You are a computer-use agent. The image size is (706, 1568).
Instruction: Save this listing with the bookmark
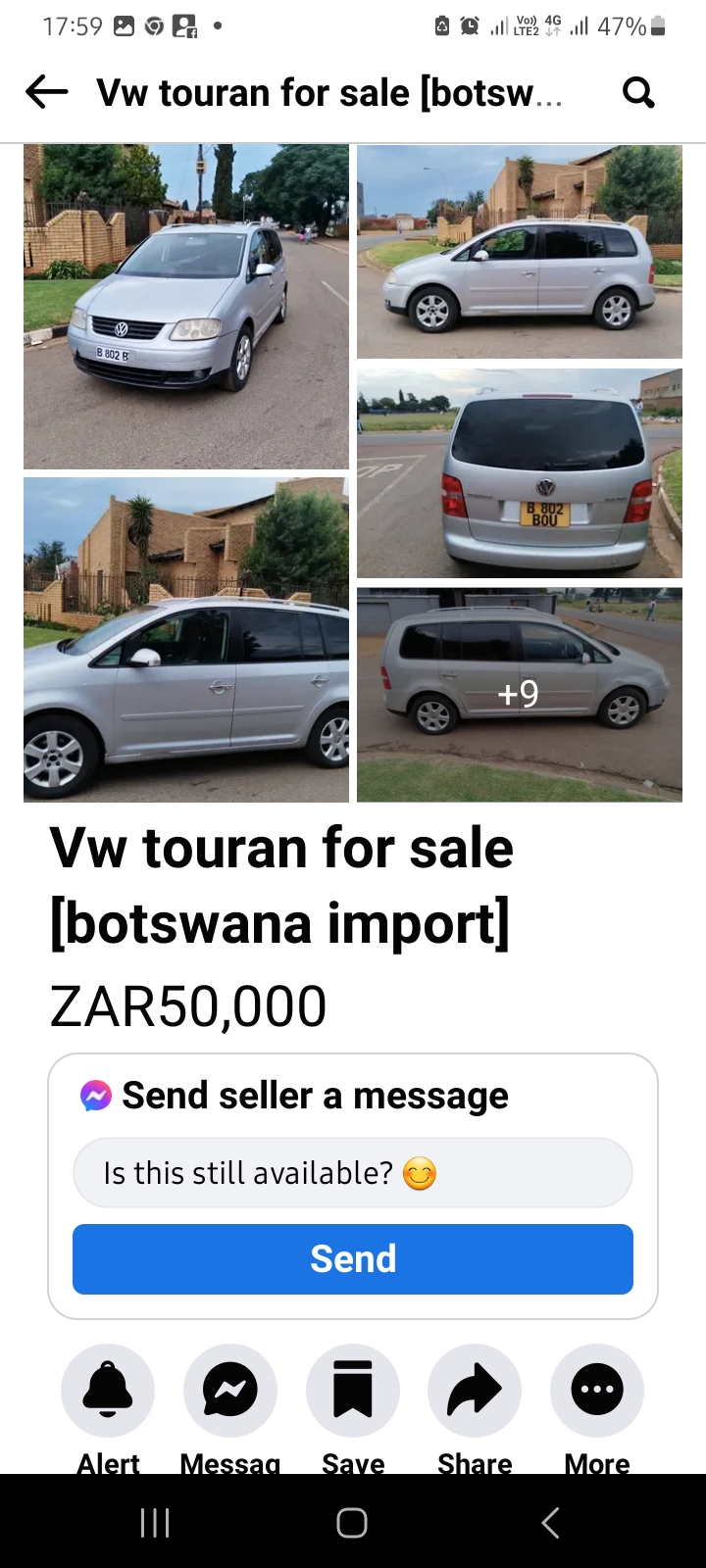click(353, 1391)
